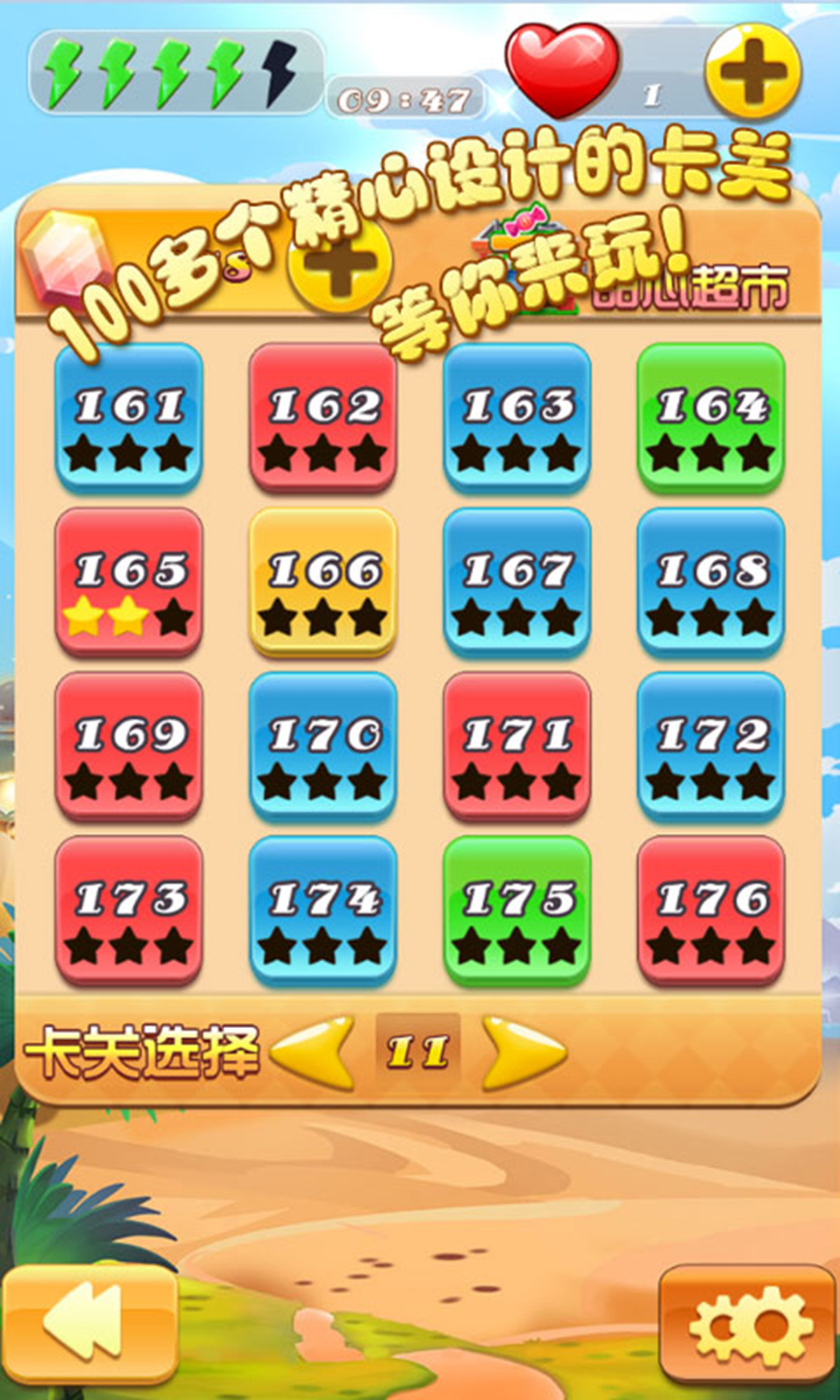
Task: Open level 170
Action: coord(323,746)
